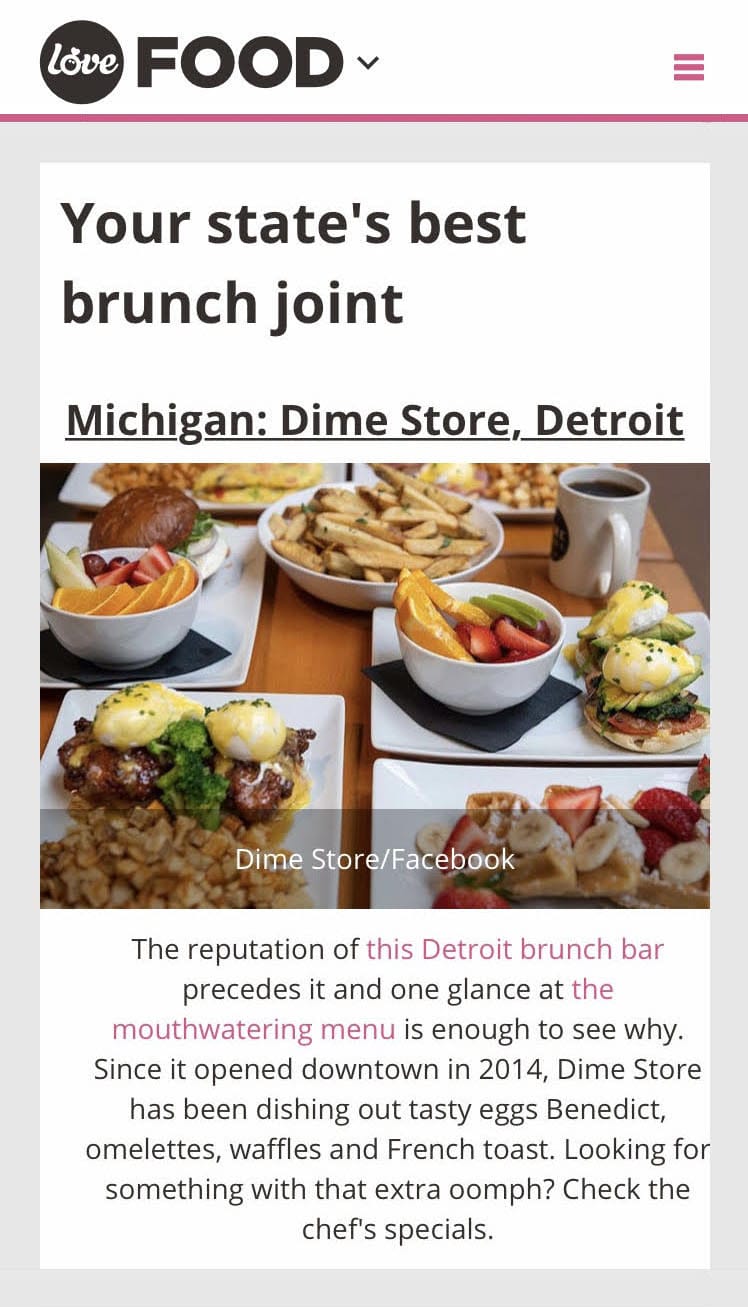Follow the "this Detroit brunch bar" link

click(515, 949)
